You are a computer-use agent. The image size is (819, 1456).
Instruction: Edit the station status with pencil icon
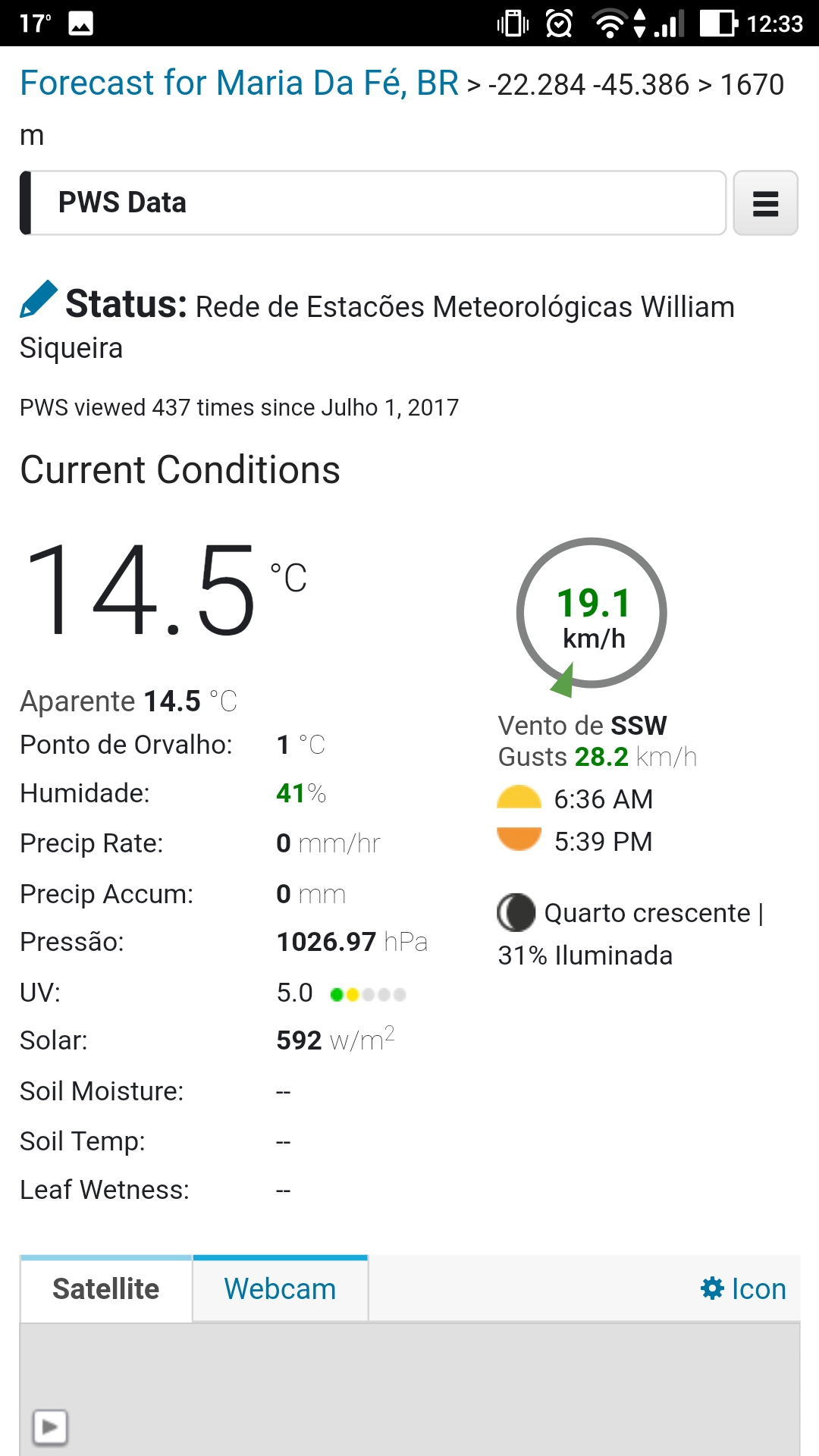(x=38, y=299)
